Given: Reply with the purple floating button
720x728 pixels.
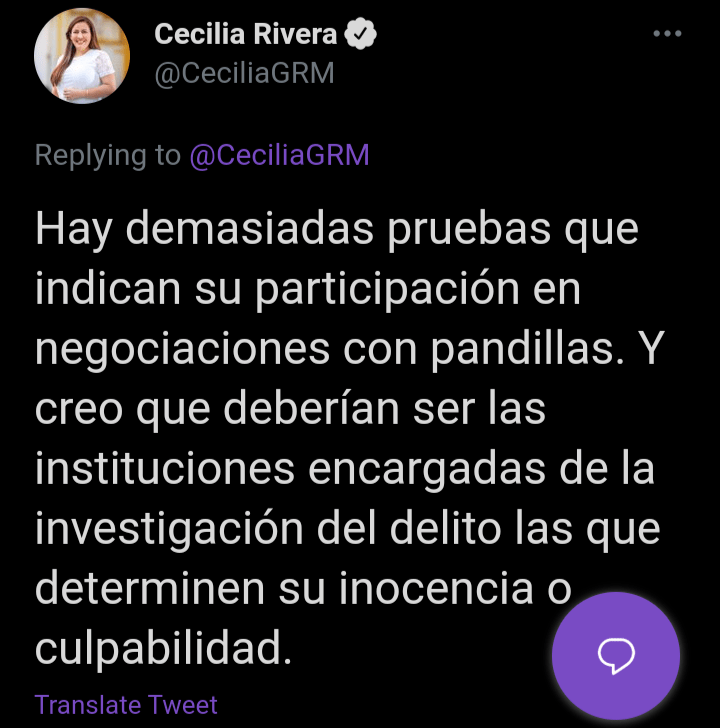Looking at the screenshot, I should [x=616, y=656].
